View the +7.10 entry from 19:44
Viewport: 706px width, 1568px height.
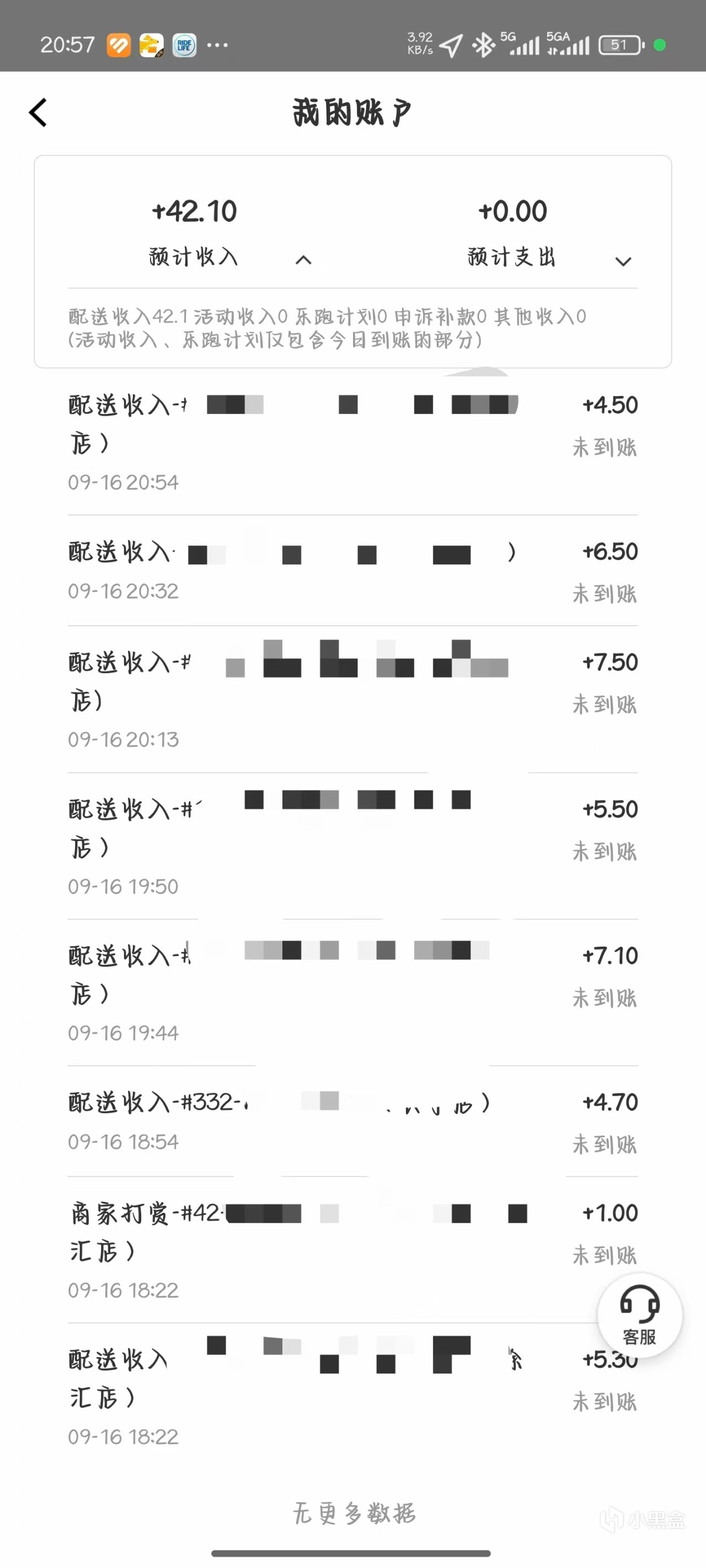(x=352, y=993)
